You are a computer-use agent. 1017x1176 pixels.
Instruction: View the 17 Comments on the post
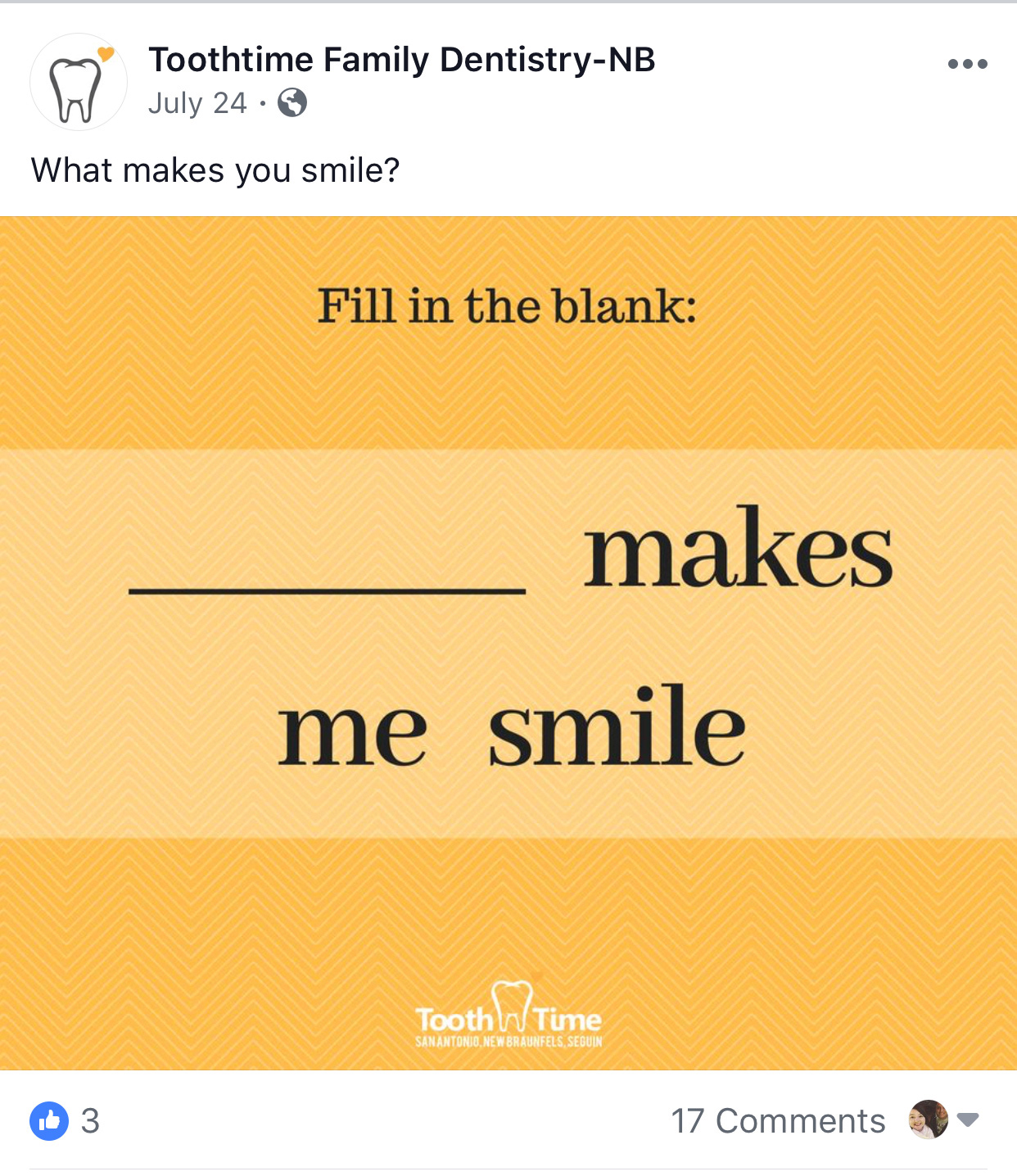[777, 1120]
